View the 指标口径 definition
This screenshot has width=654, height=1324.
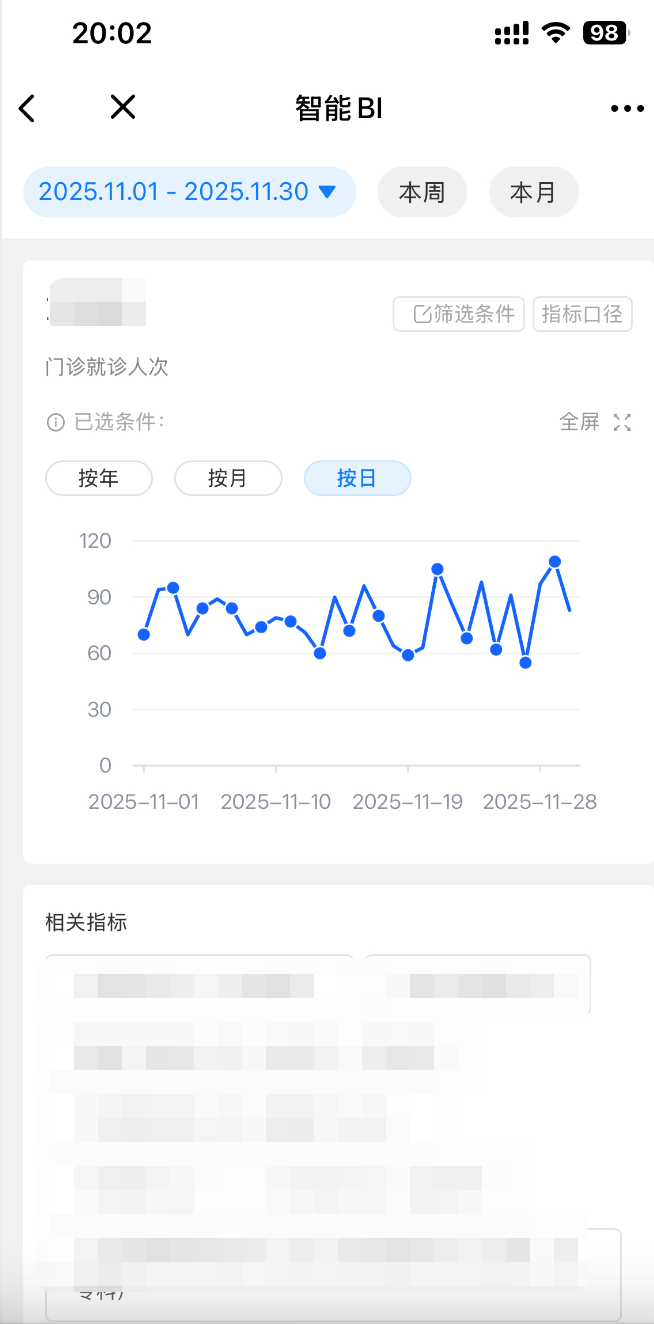[x=582, y=314]
